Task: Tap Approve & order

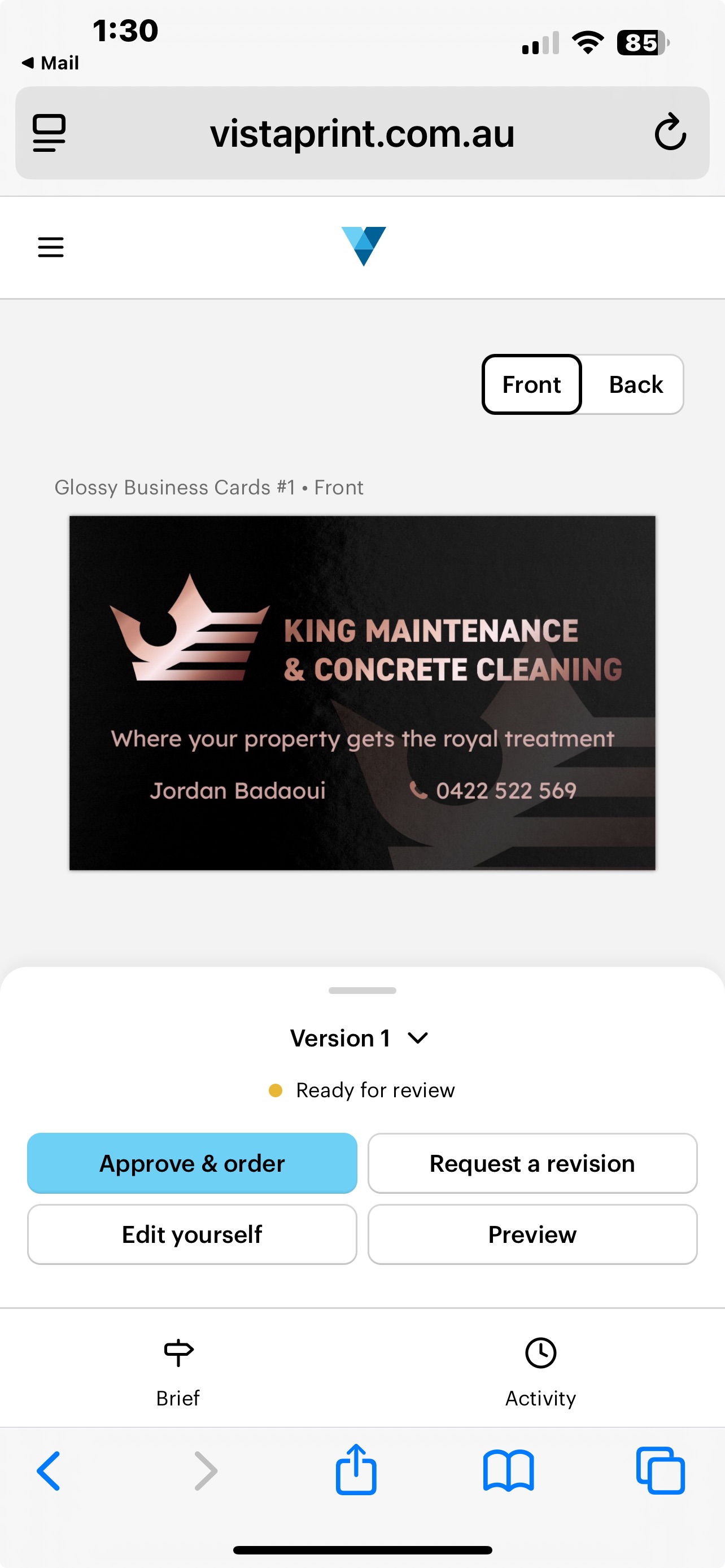Action: point(192,1163)
